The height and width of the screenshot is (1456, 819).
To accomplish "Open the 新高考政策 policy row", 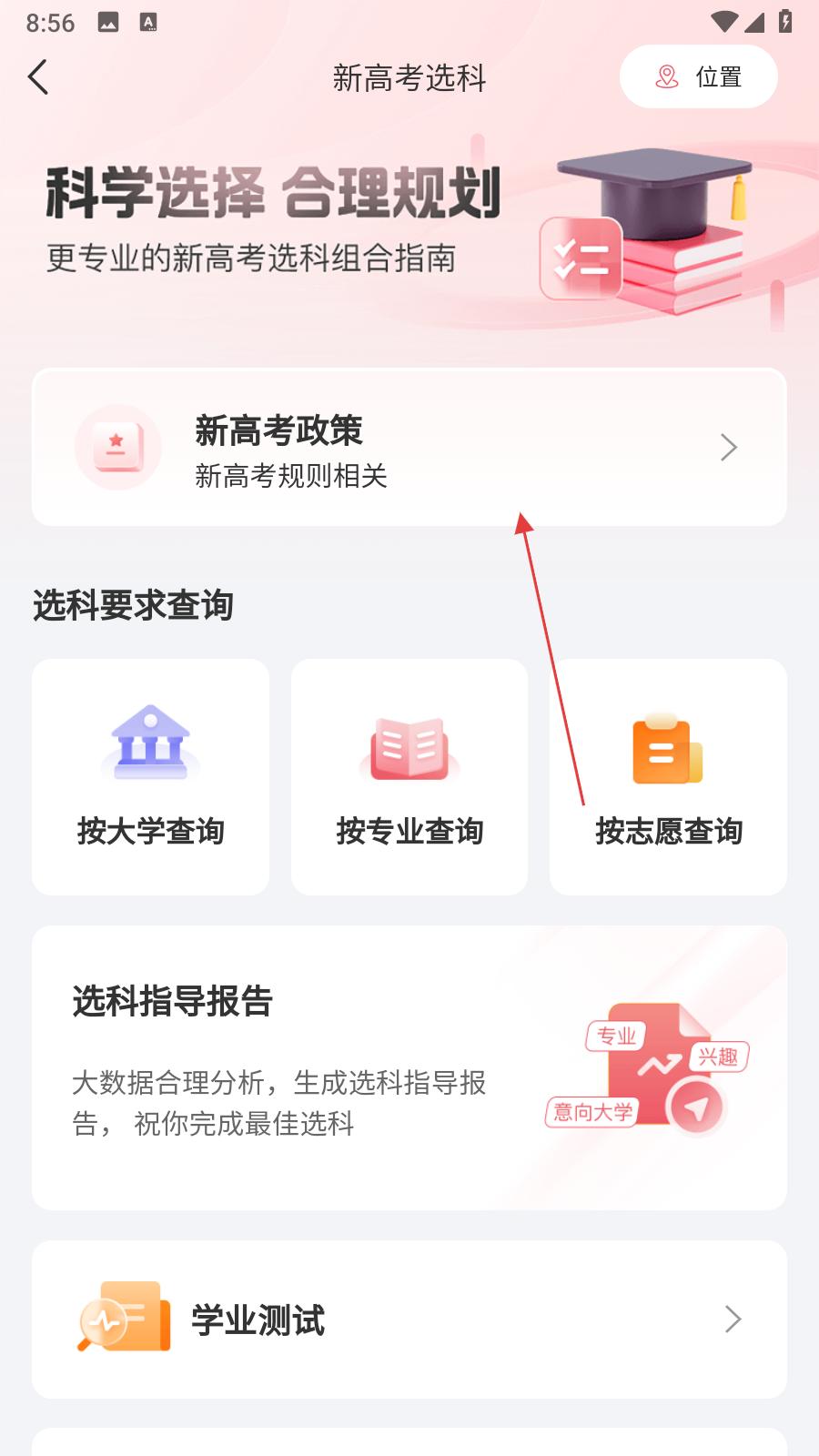I will tap(409, 448).
